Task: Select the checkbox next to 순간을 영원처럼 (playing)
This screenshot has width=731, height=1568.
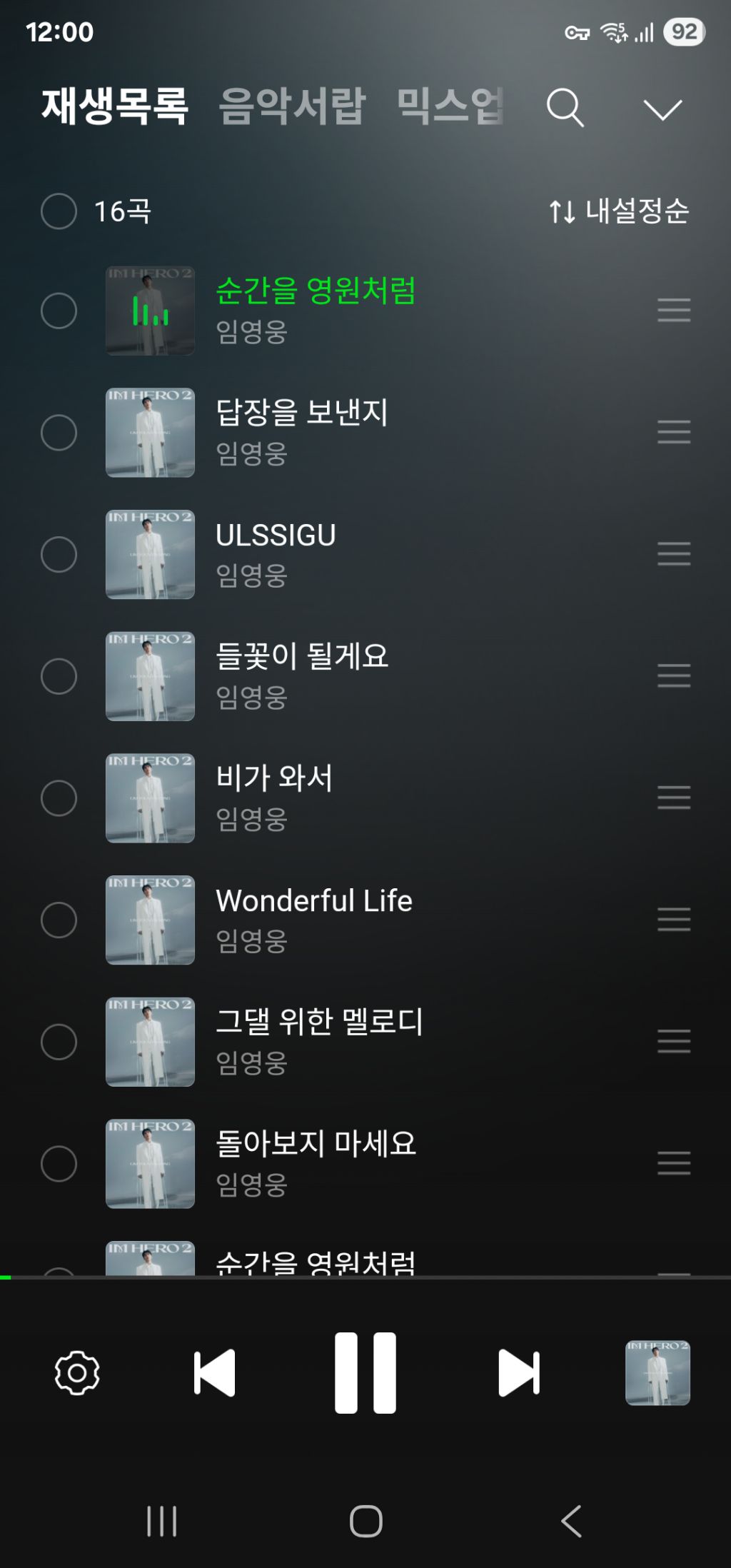Action: pos(59,311)
